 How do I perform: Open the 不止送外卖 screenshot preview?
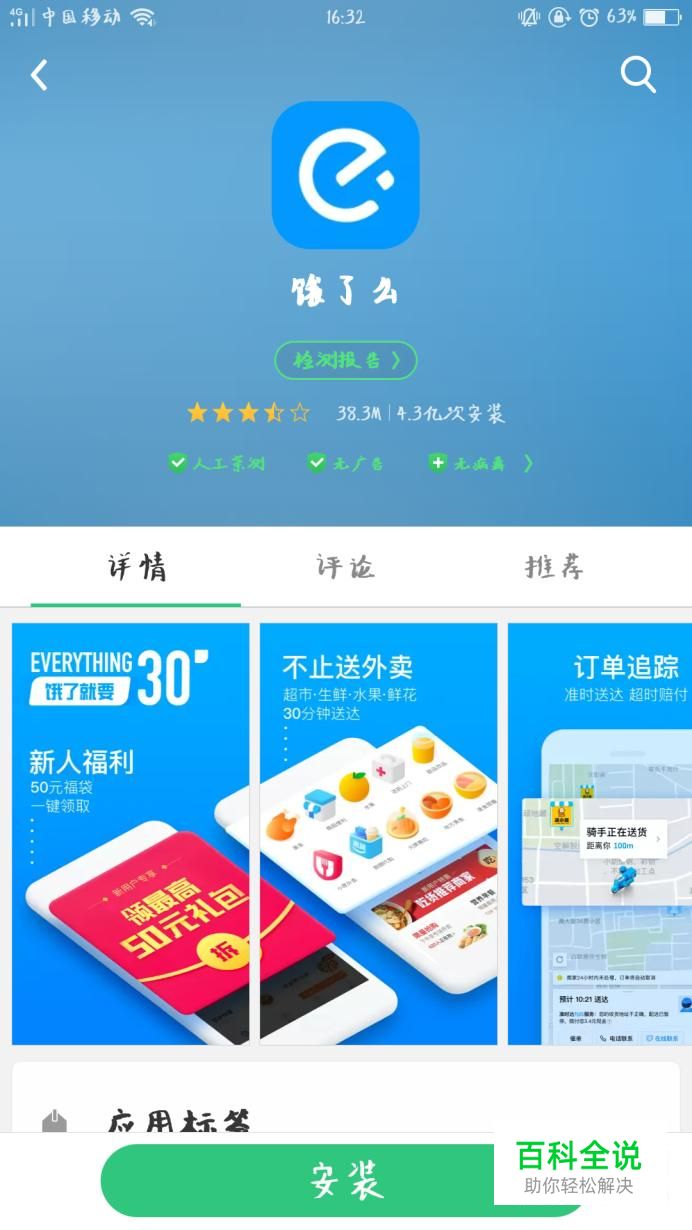pos(378,833)
